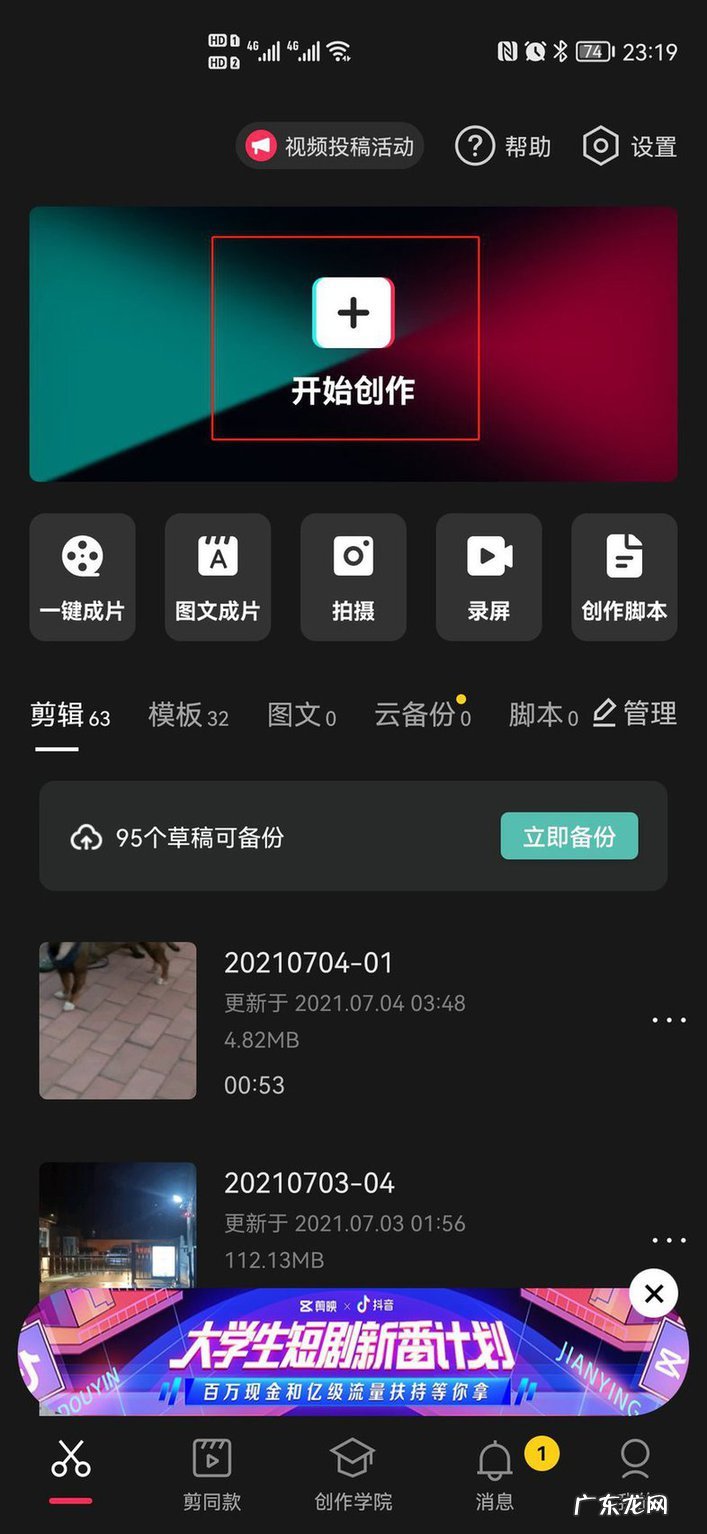Select the 脚本 tab
Image resolution: width=707 pixels, height=1534 pixels.
click(543, 715)
